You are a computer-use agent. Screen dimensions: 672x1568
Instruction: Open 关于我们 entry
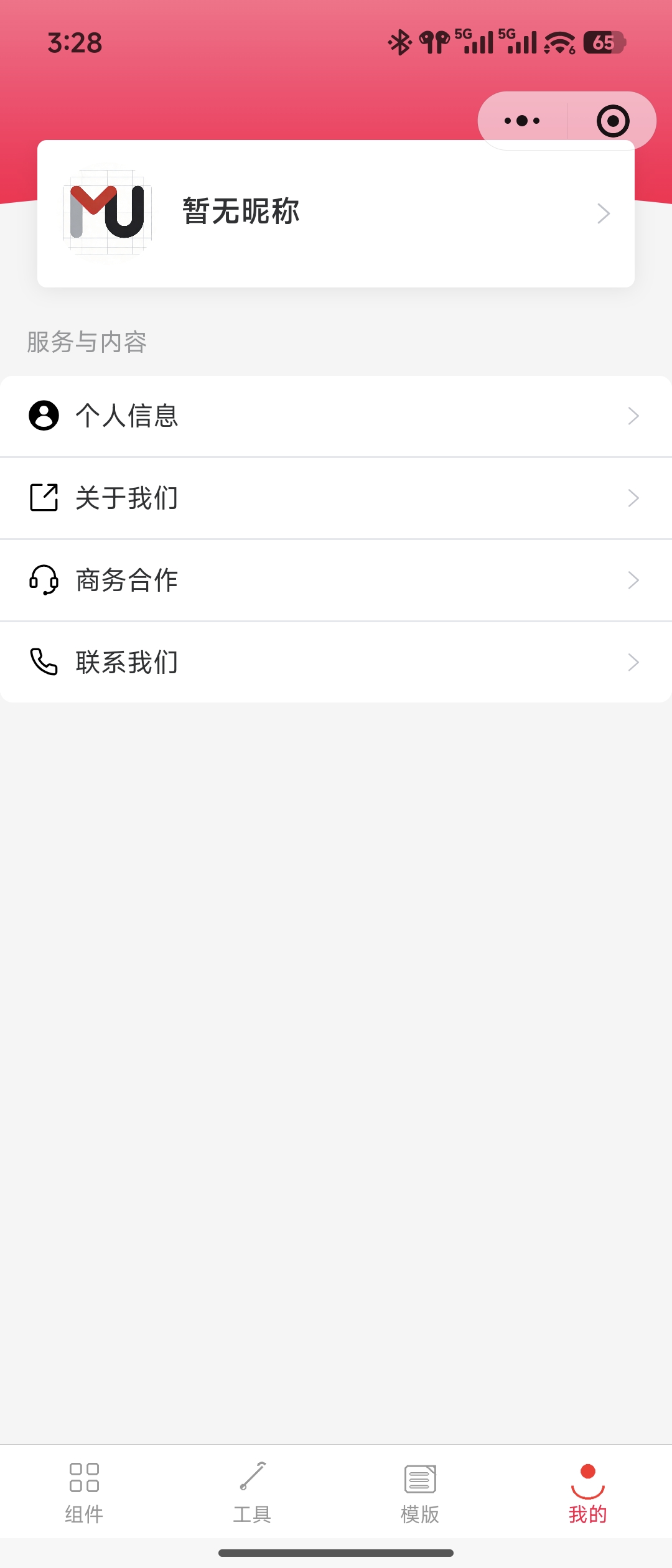click(336, 498)
